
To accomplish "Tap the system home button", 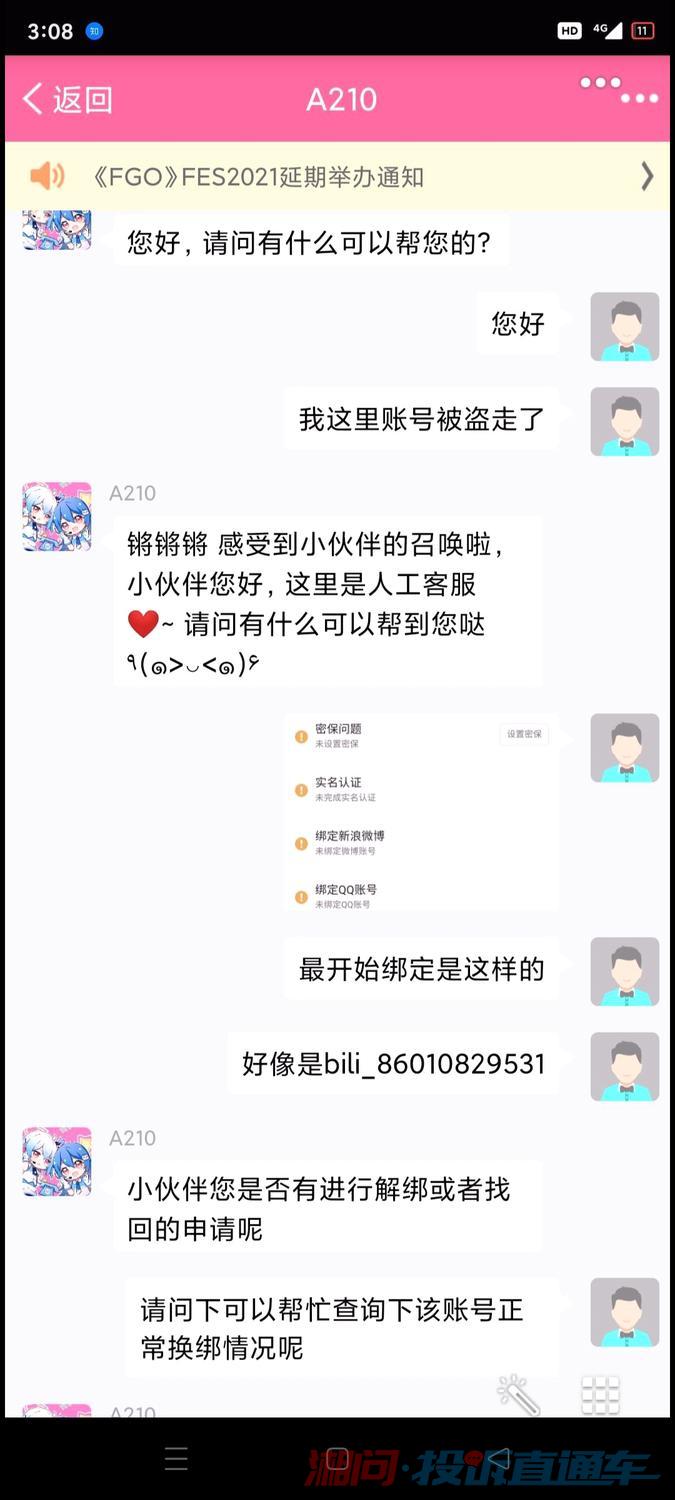I will pyautogui.click(x=337, y=1459).
